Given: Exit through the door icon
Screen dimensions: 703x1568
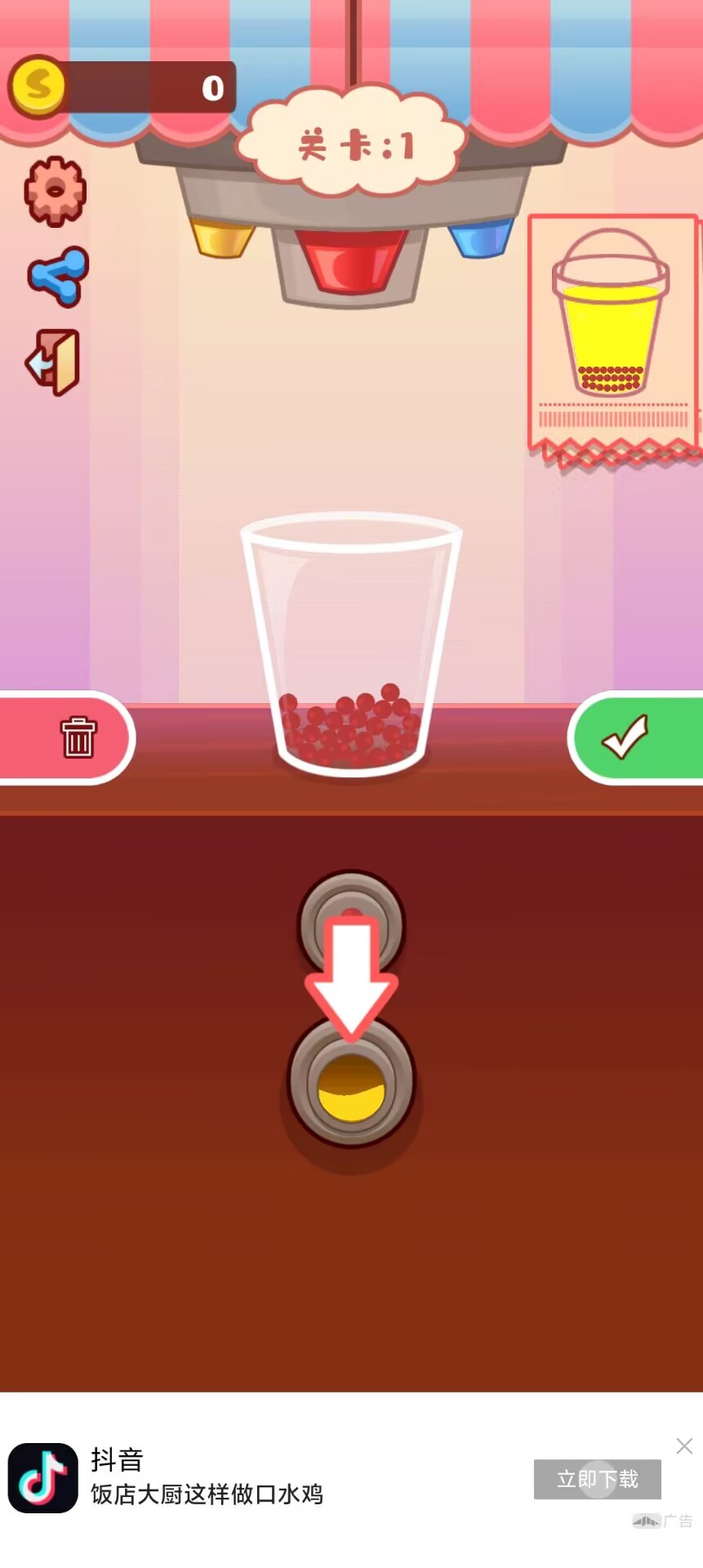Looking at the screenshot, I should (54, 362).
